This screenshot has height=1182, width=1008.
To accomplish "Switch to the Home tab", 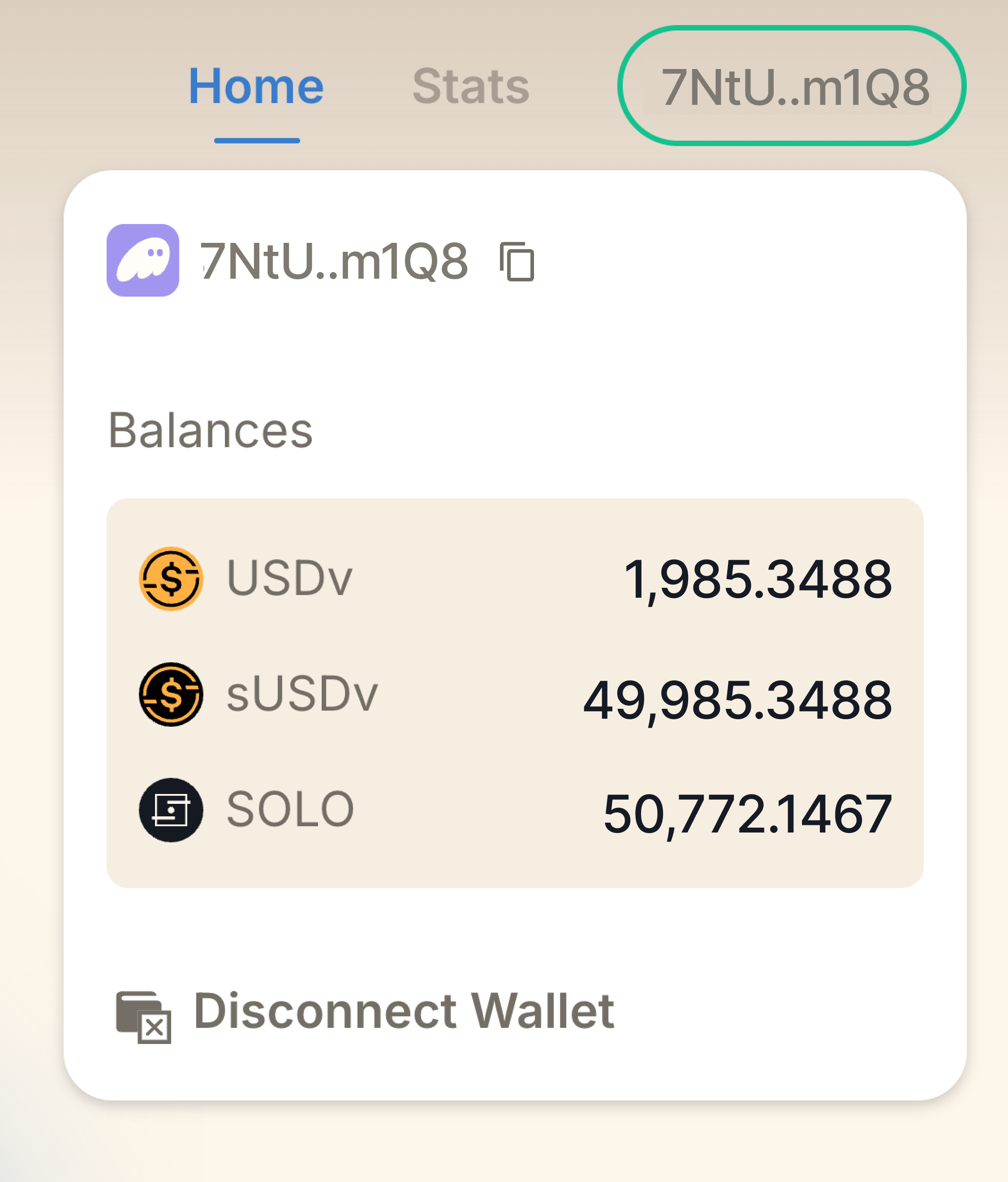I will tap(256, 87).
